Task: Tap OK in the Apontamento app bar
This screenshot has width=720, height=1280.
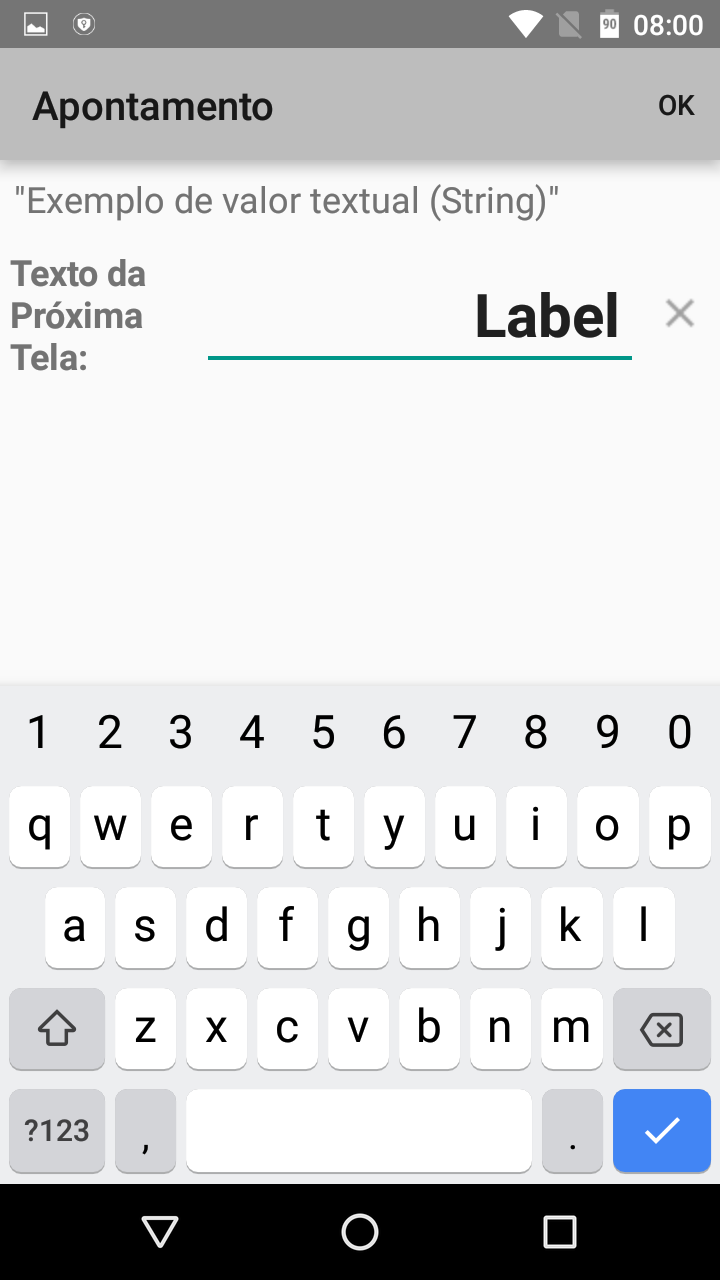Action: (676, 105)
